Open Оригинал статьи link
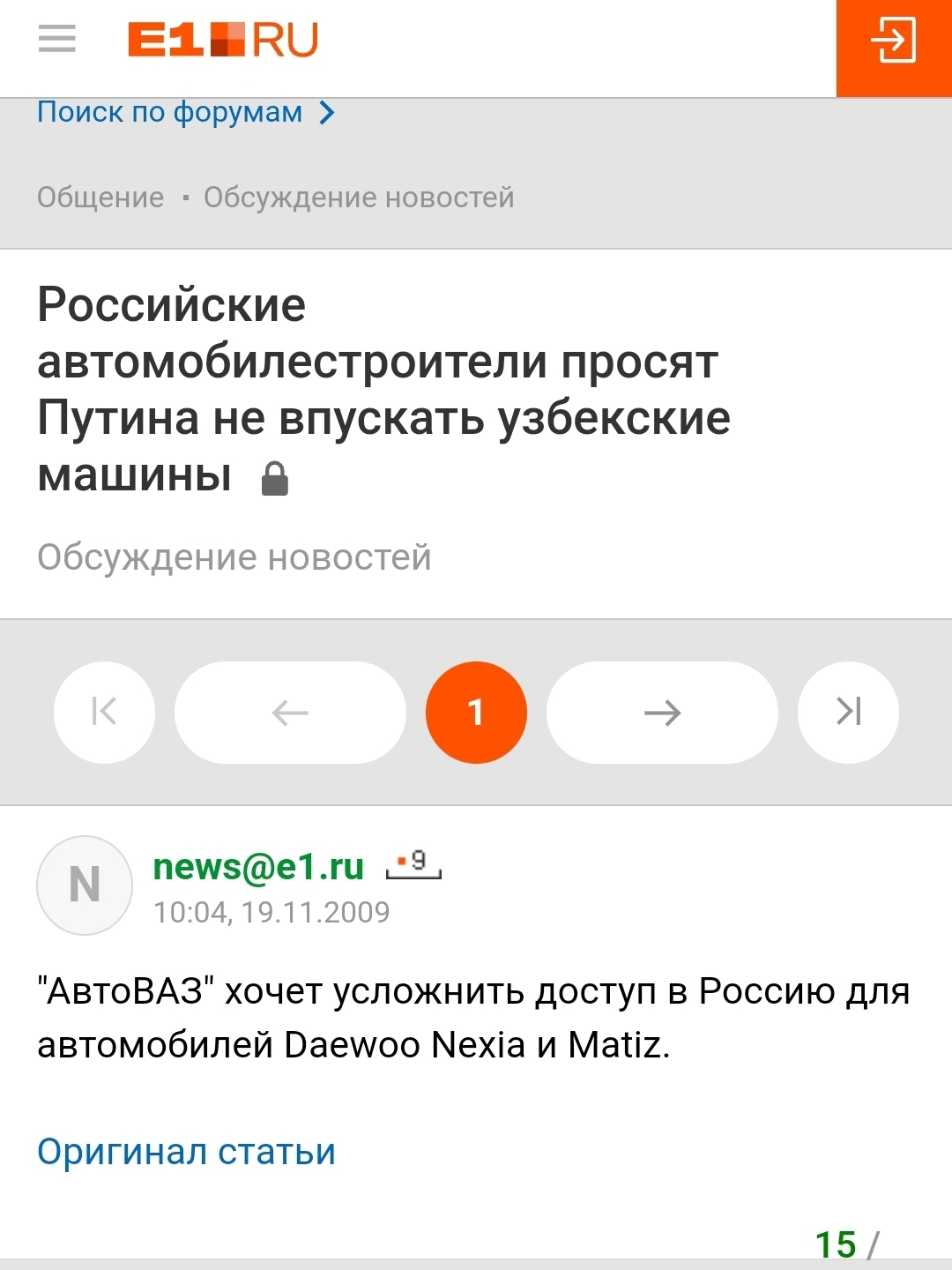 [186, 1152]
